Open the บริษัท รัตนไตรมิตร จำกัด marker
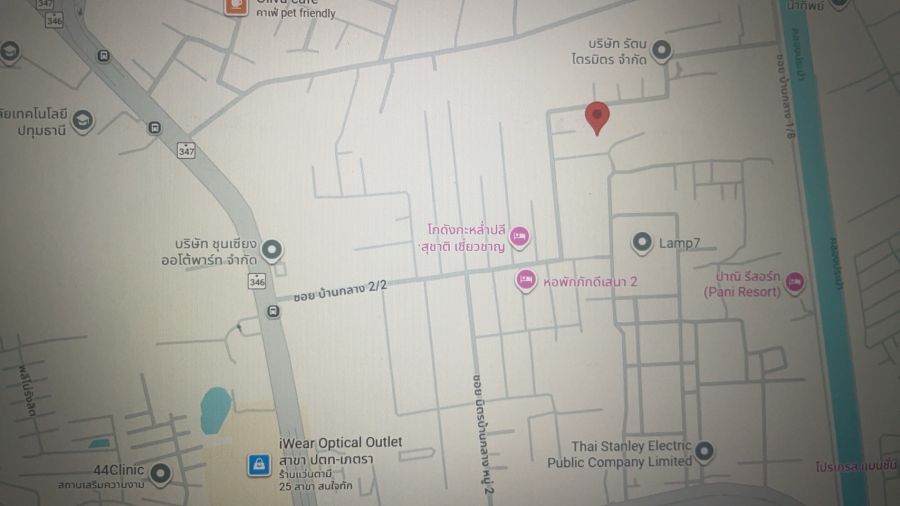This screenshot has height=506, width=900. click(x=661, y=52)
